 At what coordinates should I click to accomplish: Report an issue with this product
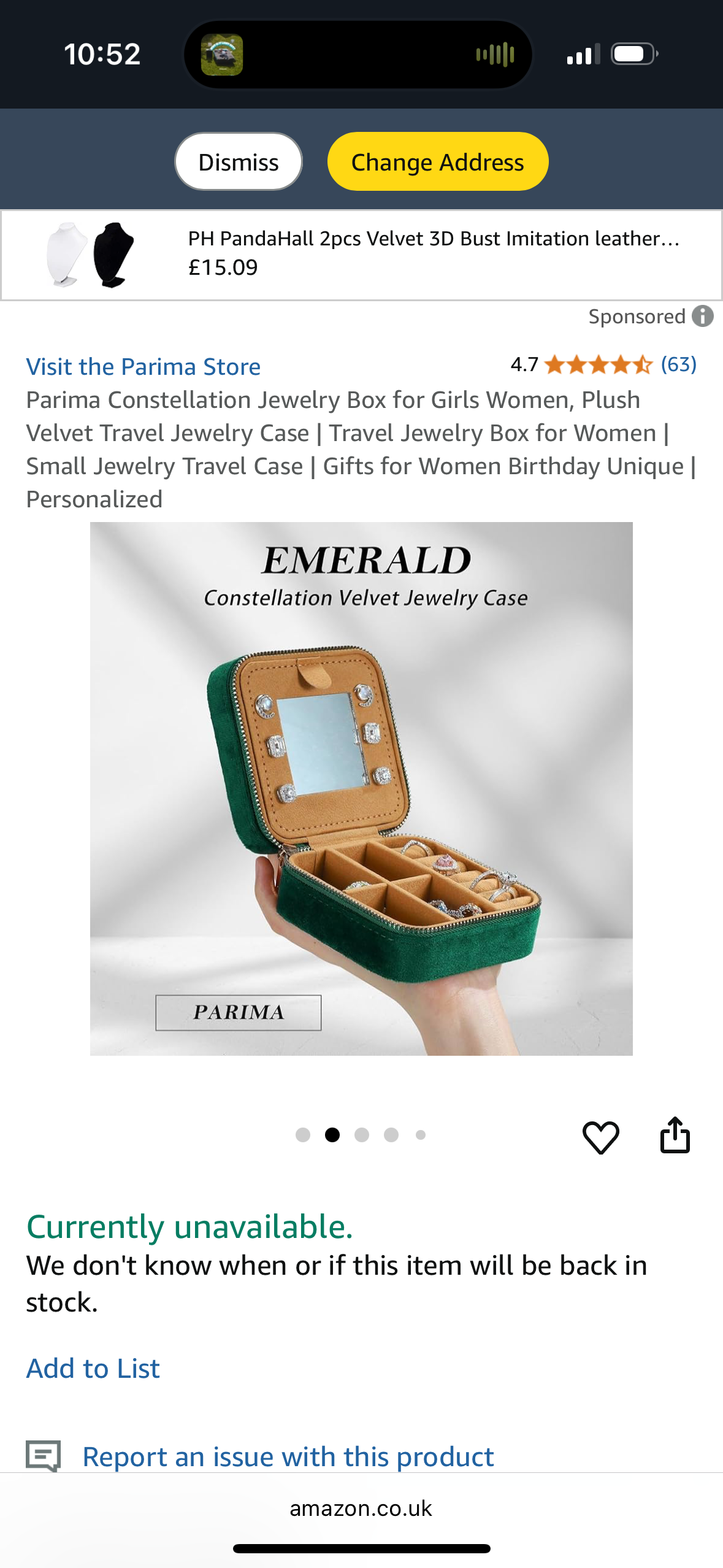(x=288, y=1456)
